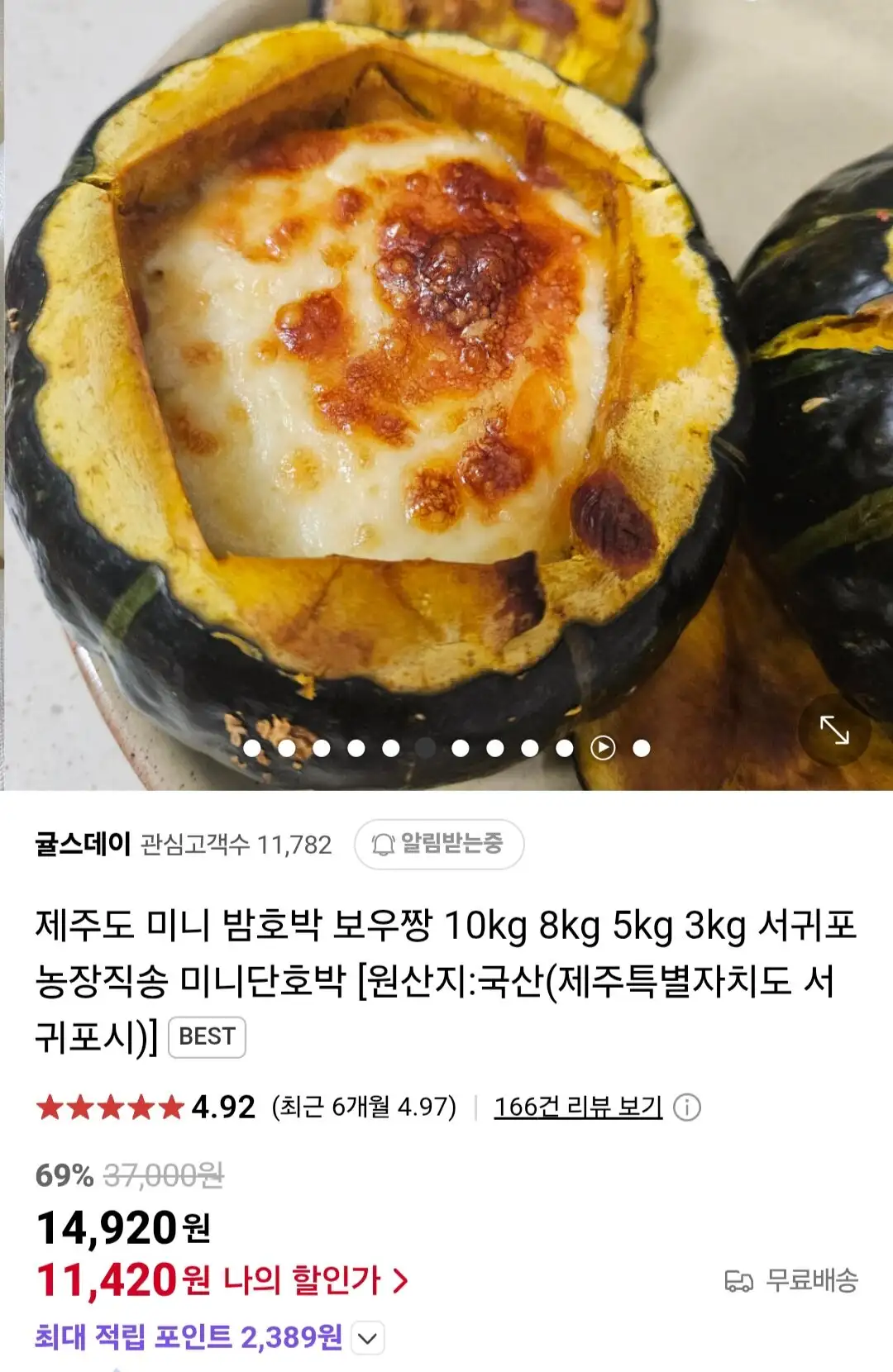
Task: Tap the info icon beside review link
Action: (x=686, y=1107)
